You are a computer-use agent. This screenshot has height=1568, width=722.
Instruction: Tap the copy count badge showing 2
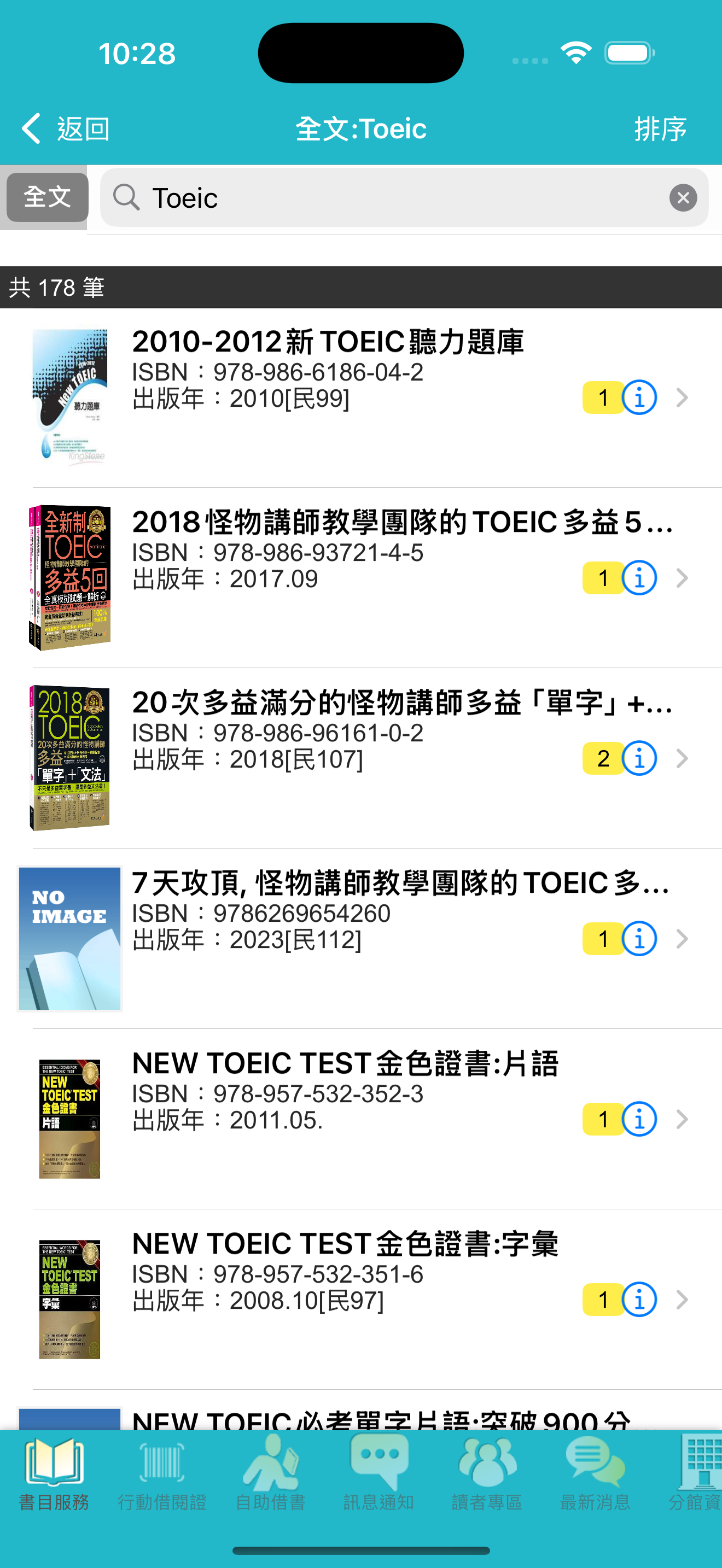click(x=603, y=758)
